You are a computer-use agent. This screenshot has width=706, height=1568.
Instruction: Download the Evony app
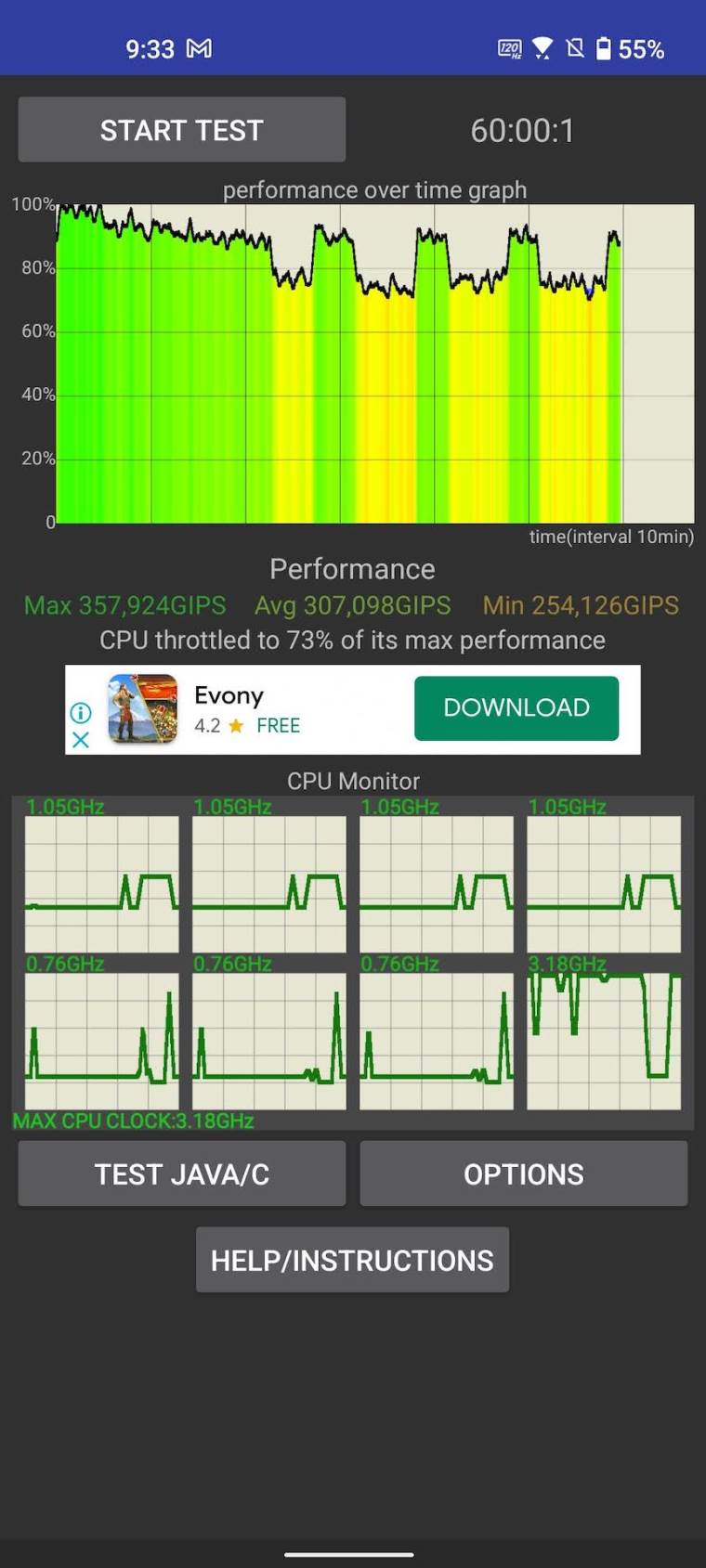516,708
